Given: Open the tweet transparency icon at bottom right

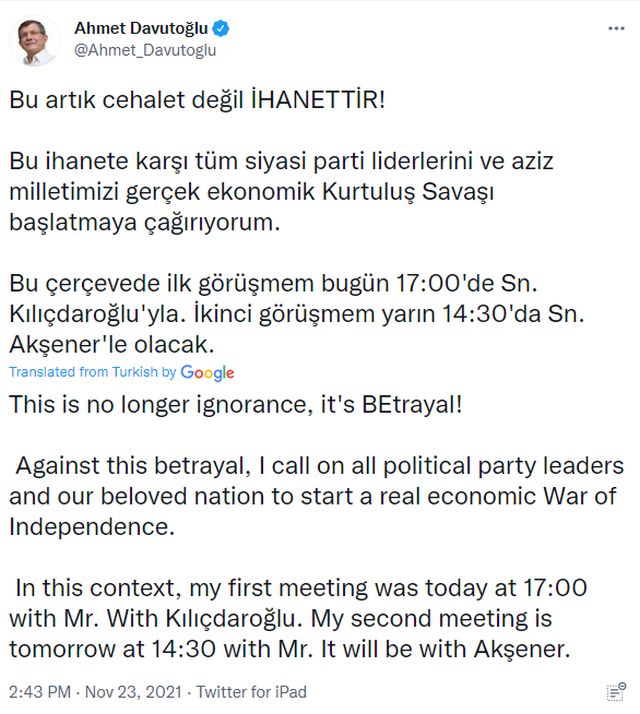Looking at the screenshot, I should point(616,692).
